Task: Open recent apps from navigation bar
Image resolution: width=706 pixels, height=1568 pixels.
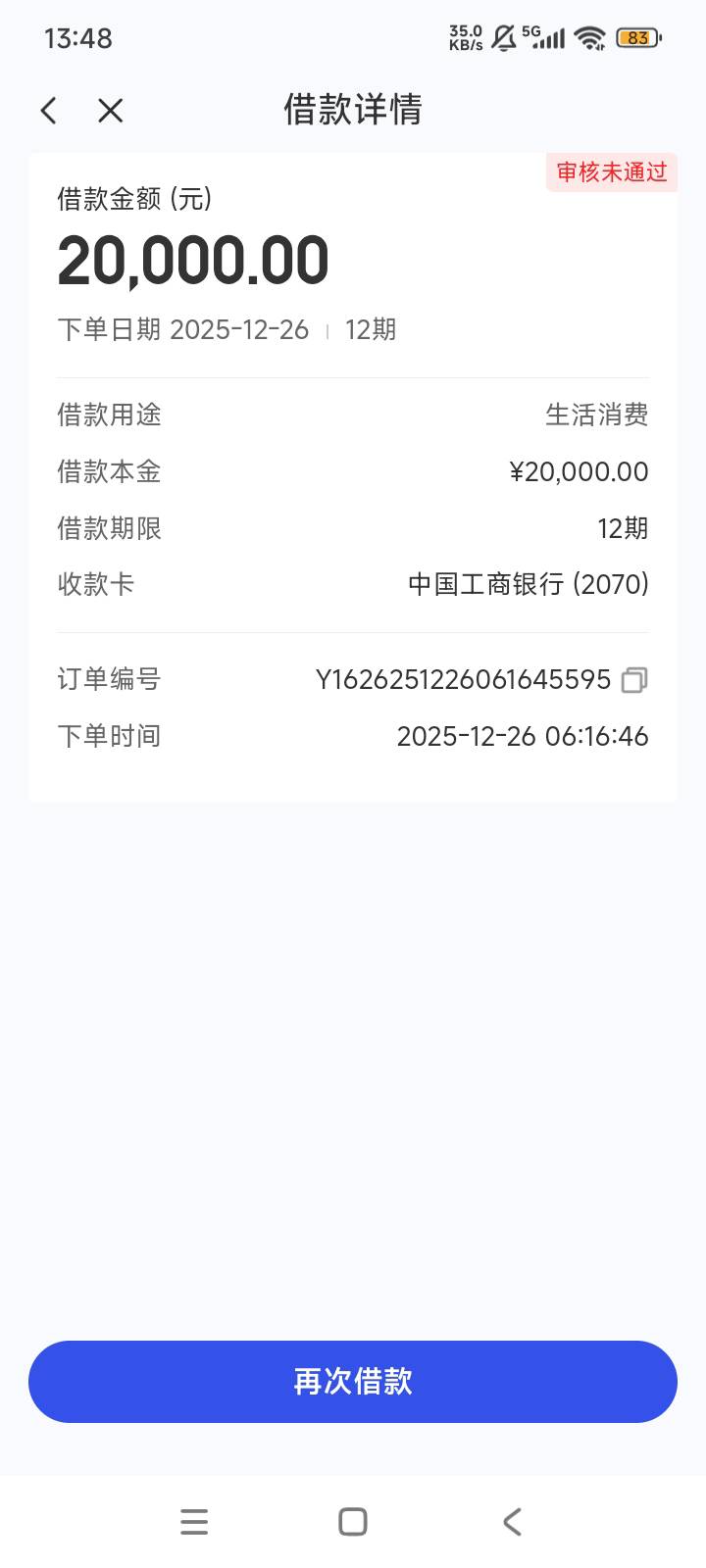Action: 194,1521
